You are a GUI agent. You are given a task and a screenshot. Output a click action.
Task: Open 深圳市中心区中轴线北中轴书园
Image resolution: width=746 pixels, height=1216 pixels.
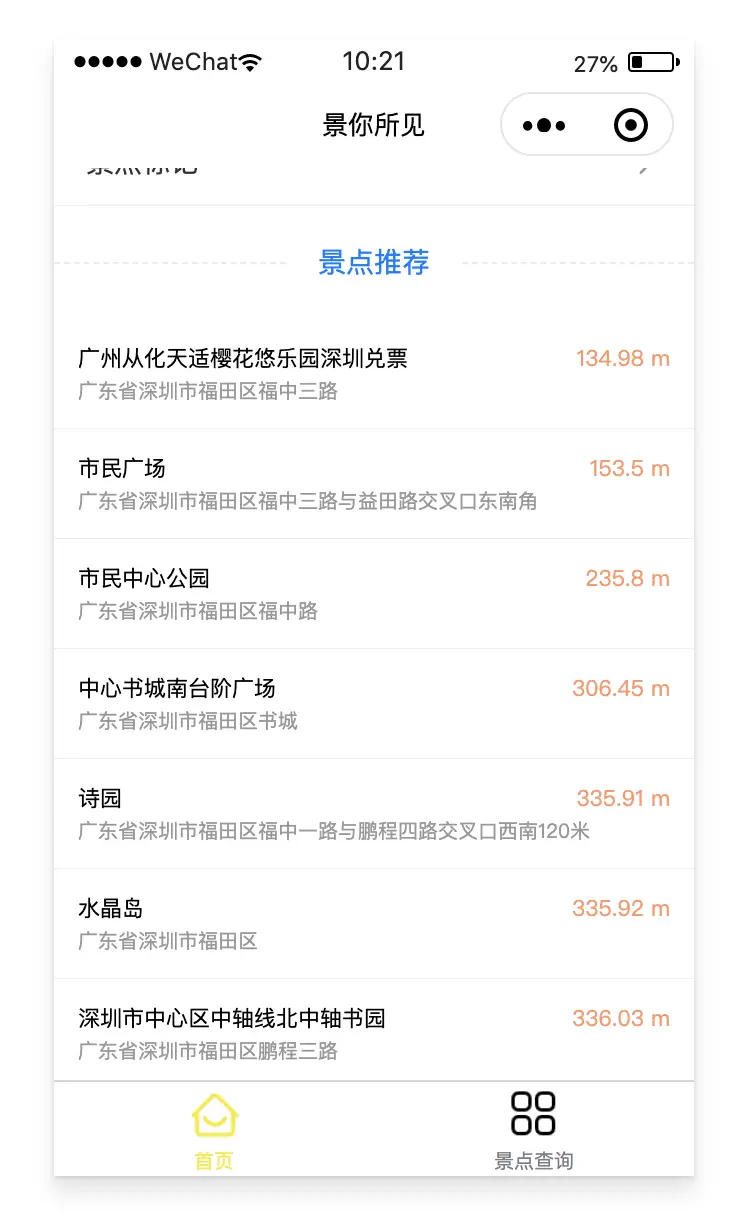373,1033
